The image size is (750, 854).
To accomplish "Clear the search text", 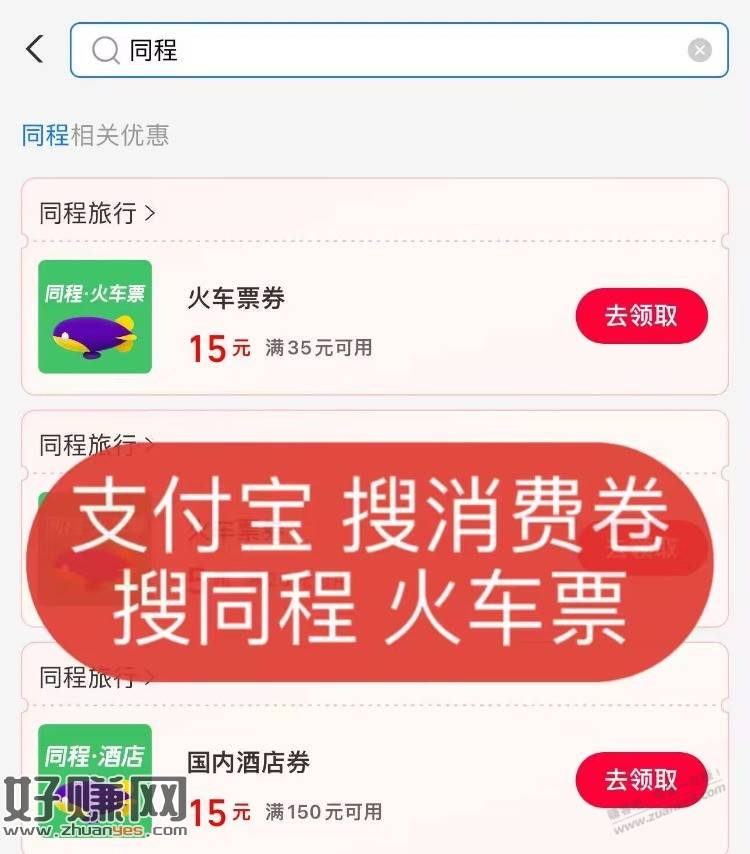I will (699, 50).
